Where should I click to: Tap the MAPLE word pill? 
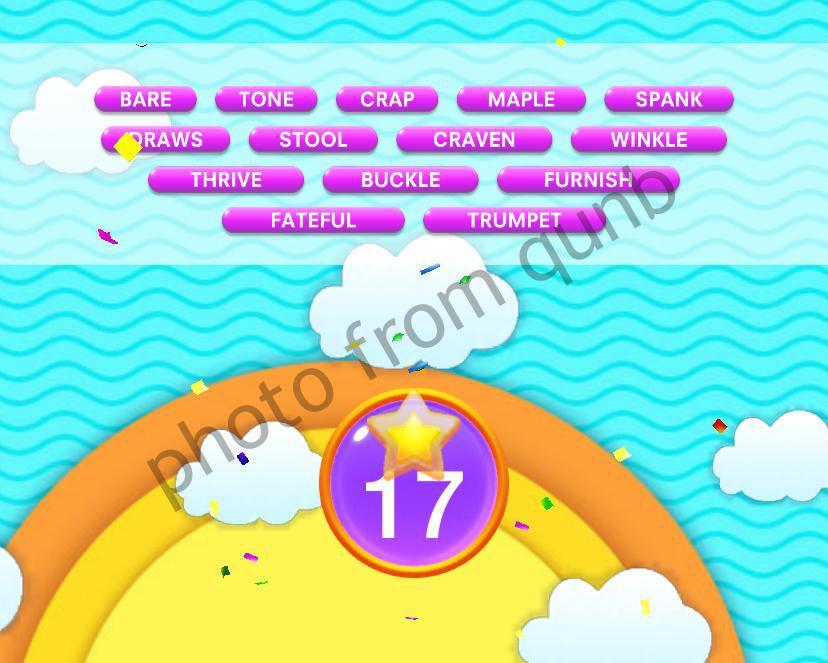[x=521, y=100]
